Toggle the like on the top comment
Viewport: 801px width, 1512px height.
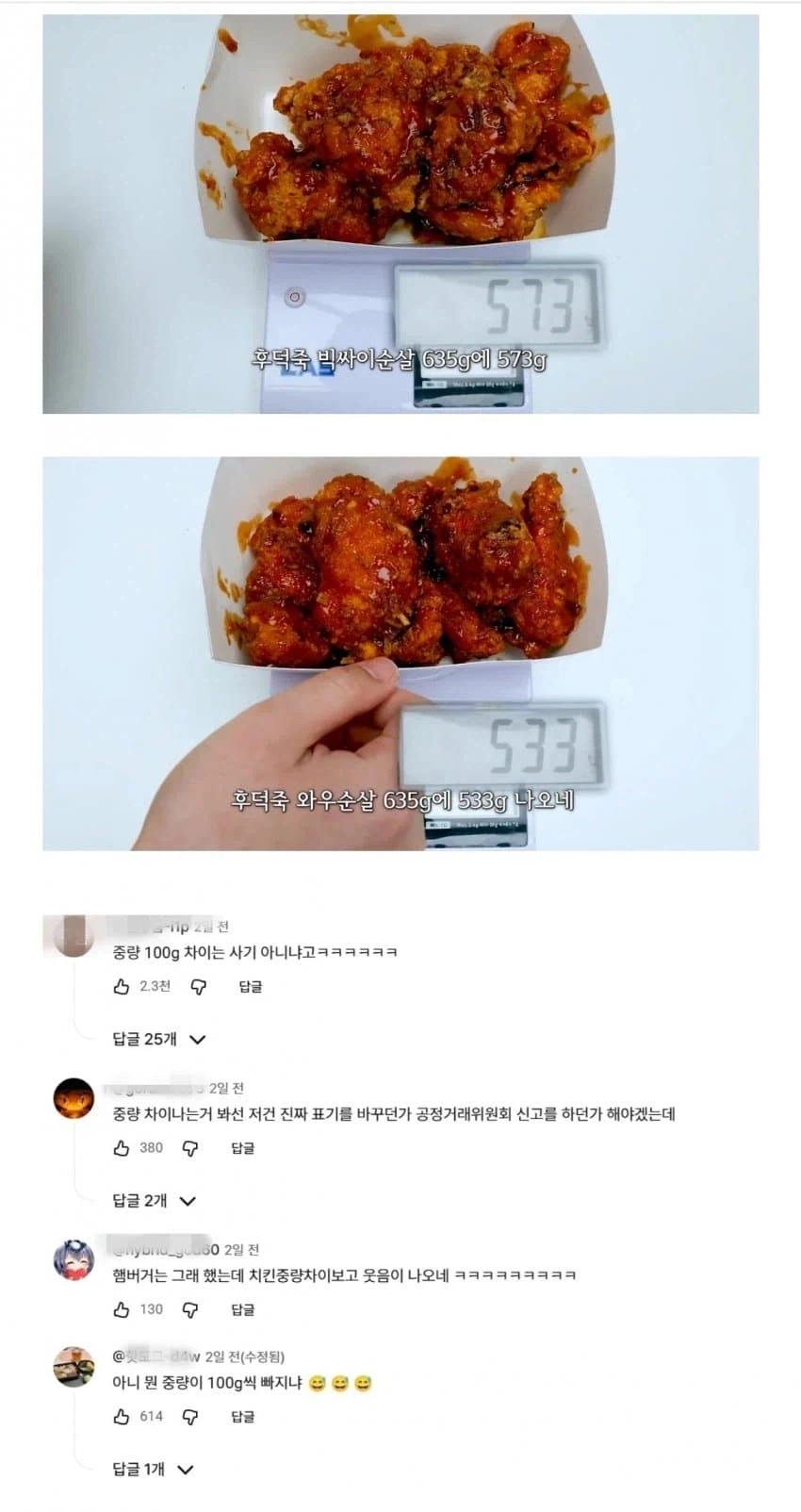click(121, 985)
